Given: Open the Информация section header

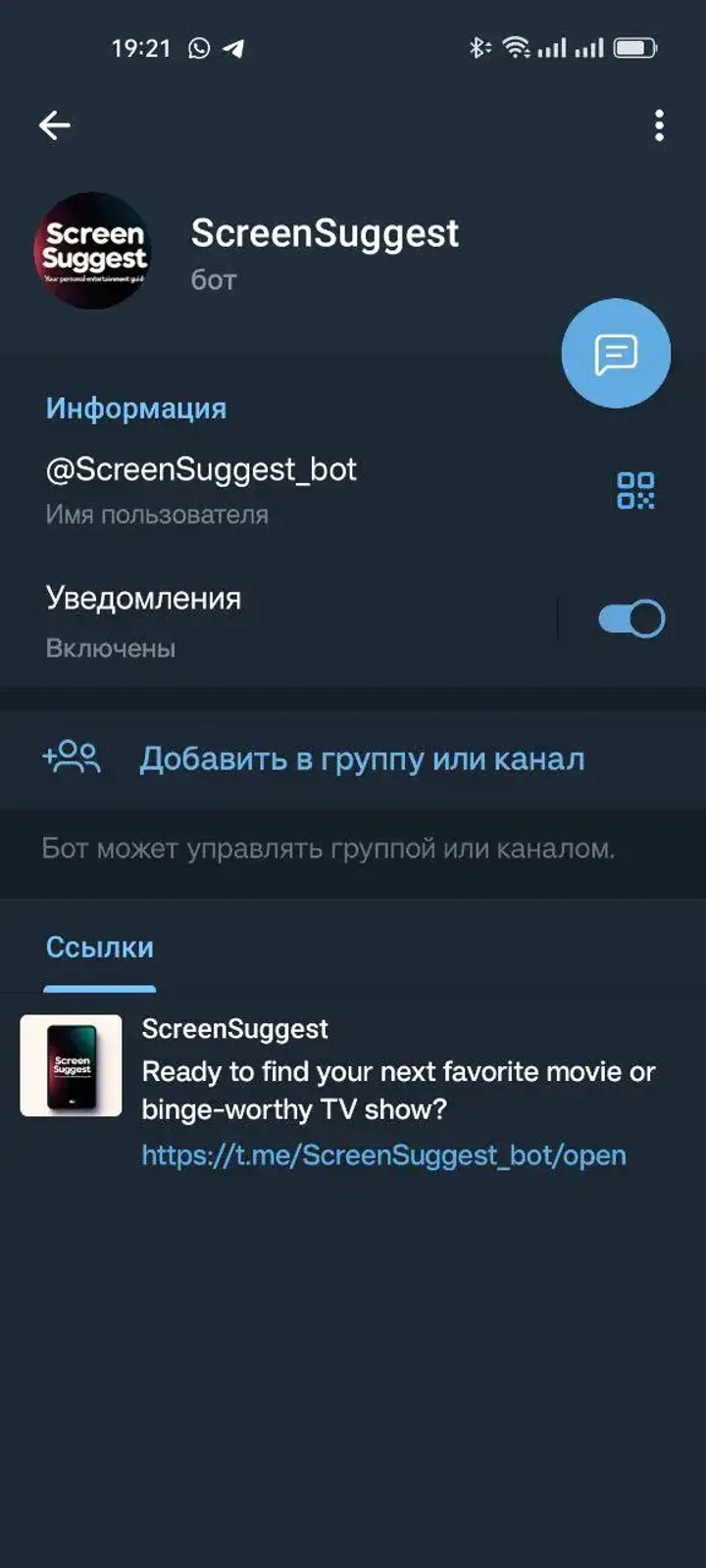Looking at the screenshot, I should click(135, 409).
